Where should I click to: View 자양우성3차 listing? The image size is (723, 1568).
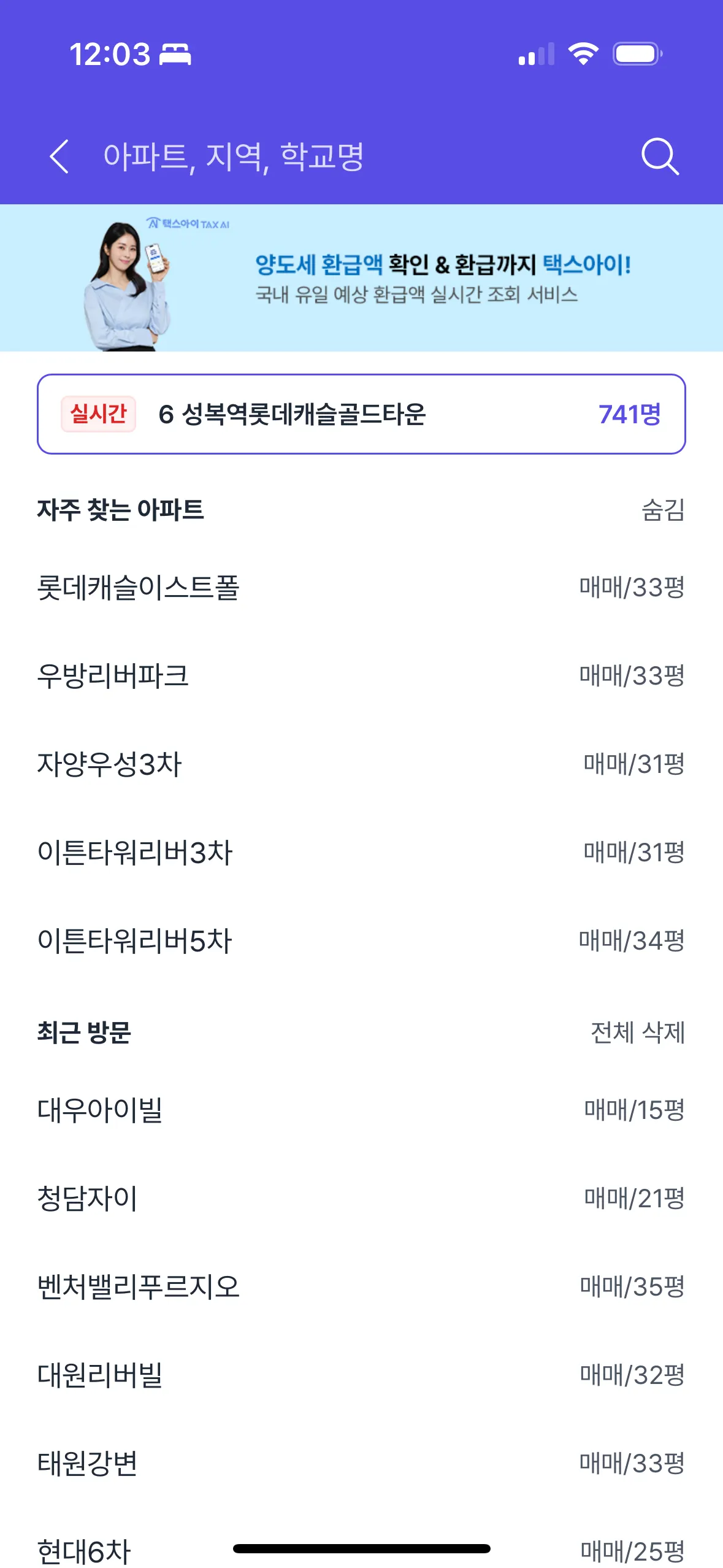[110, 764]
